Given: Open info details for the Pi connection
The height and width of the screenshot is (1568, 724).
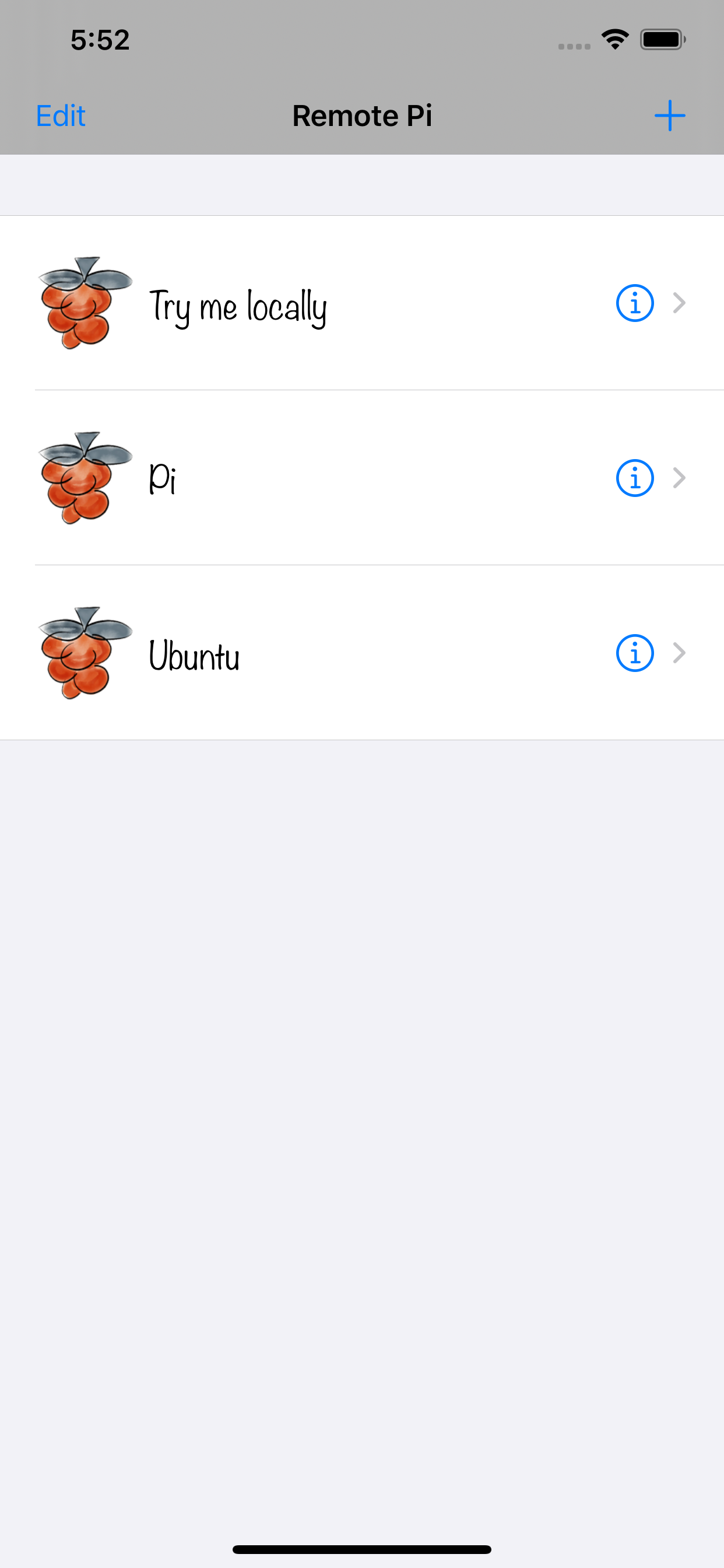Looking at the screenshot, I should pos(634,478).
